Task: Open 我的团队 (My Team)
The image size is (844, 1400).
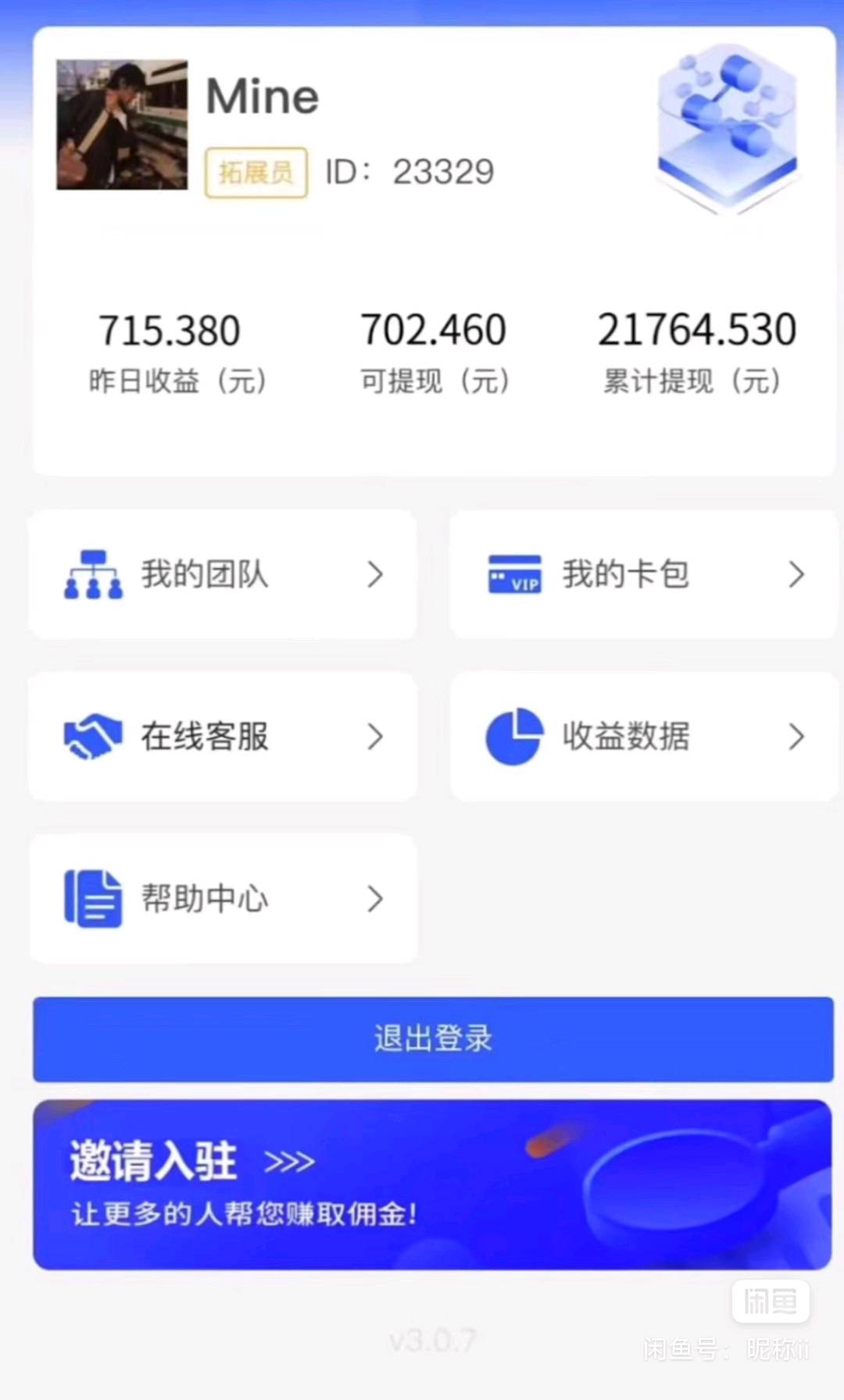Action: pyautogui.click(x=223, y=575)
